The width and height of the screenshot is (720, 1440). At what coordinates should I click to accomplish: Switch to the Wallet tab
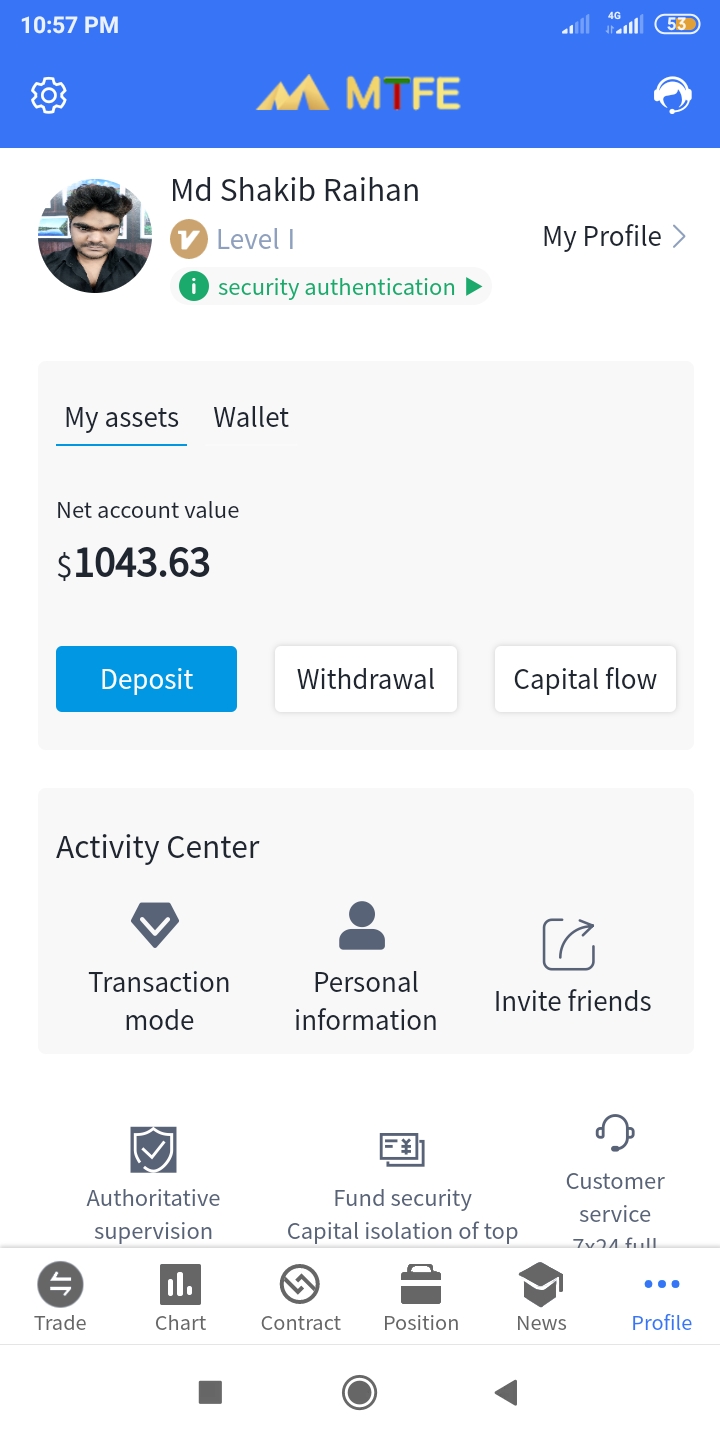click(x=251, y=418)
